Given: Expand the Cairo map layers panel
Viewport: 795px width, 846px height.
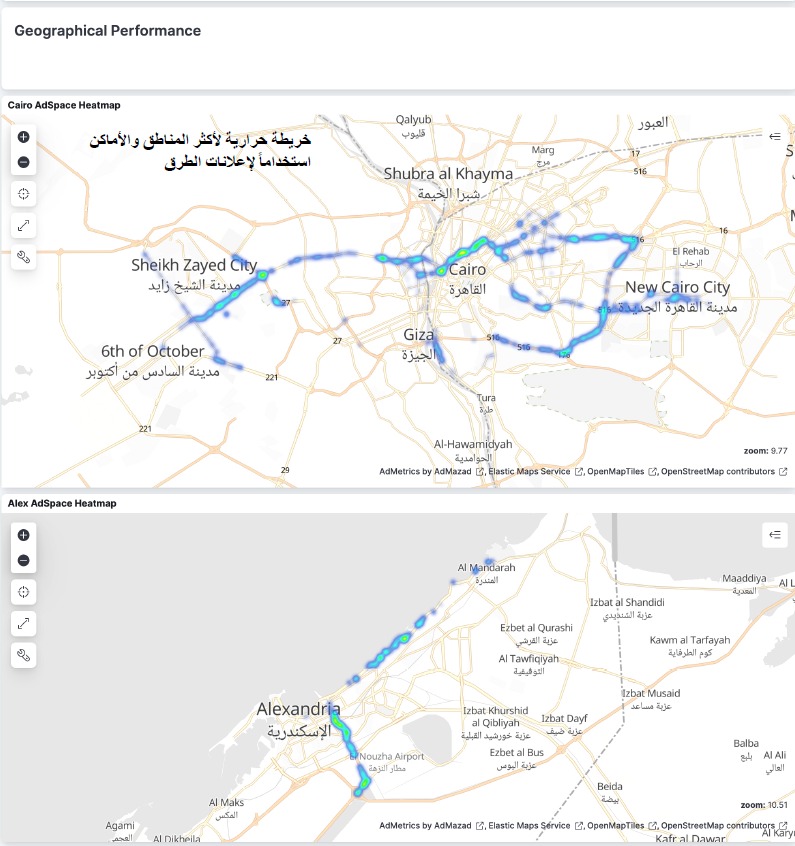Looking at the screenshot, I should 775,136.
